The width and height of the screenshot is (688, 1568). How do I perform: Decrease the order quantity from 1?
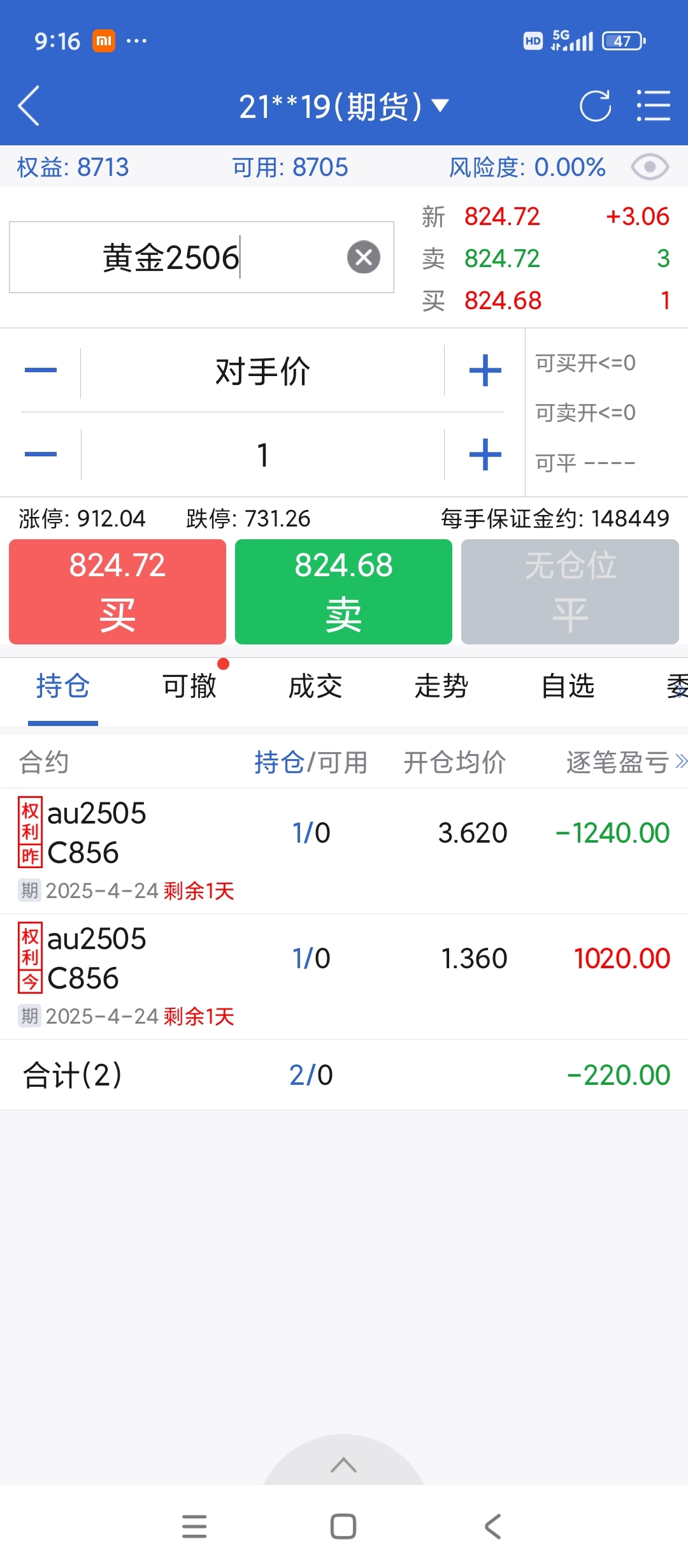point(41,454)
